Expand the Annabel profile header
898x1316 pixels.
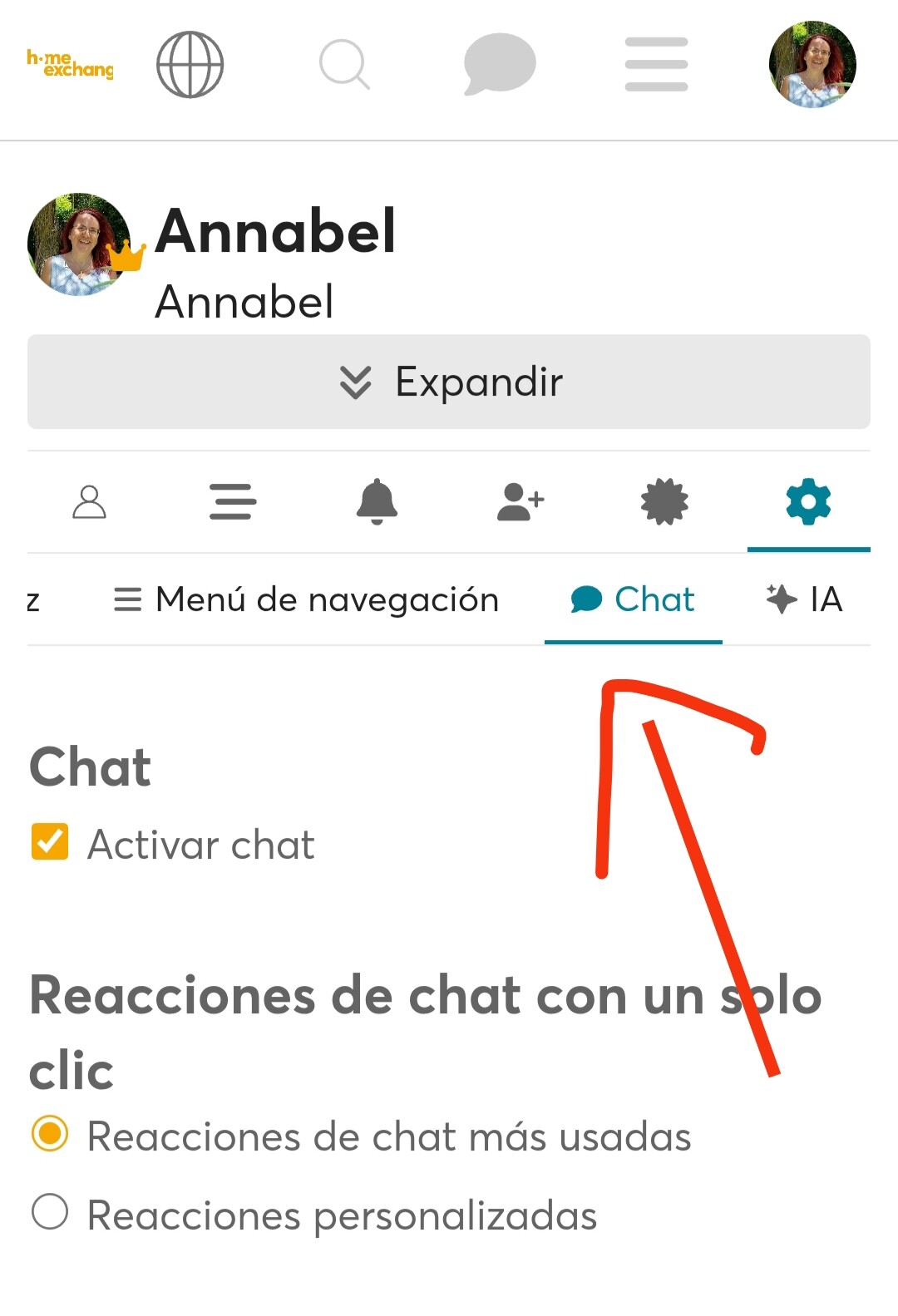tap(449, 382)
